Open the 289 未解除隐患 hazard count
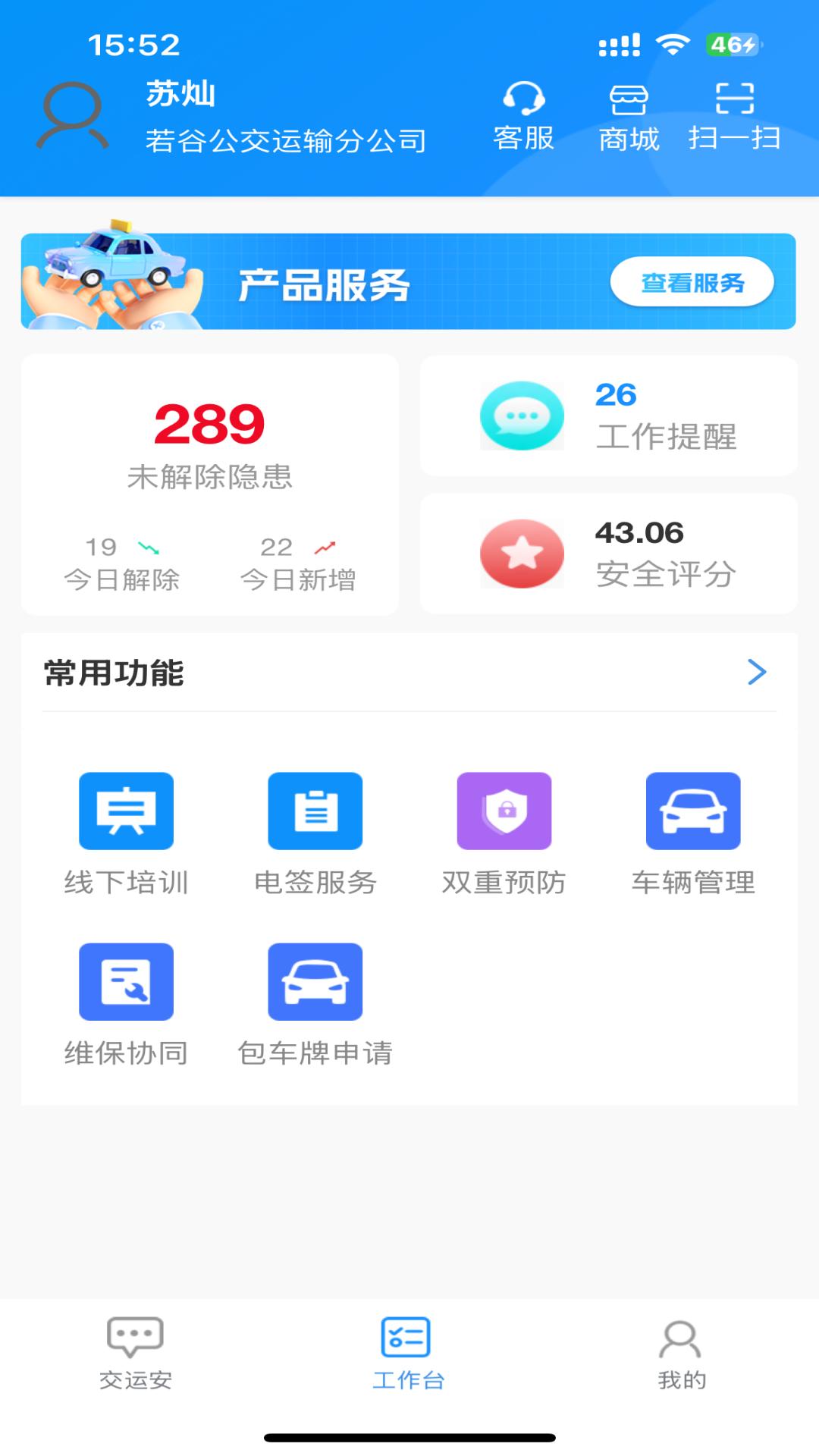819x1456 pixels. 210,427
